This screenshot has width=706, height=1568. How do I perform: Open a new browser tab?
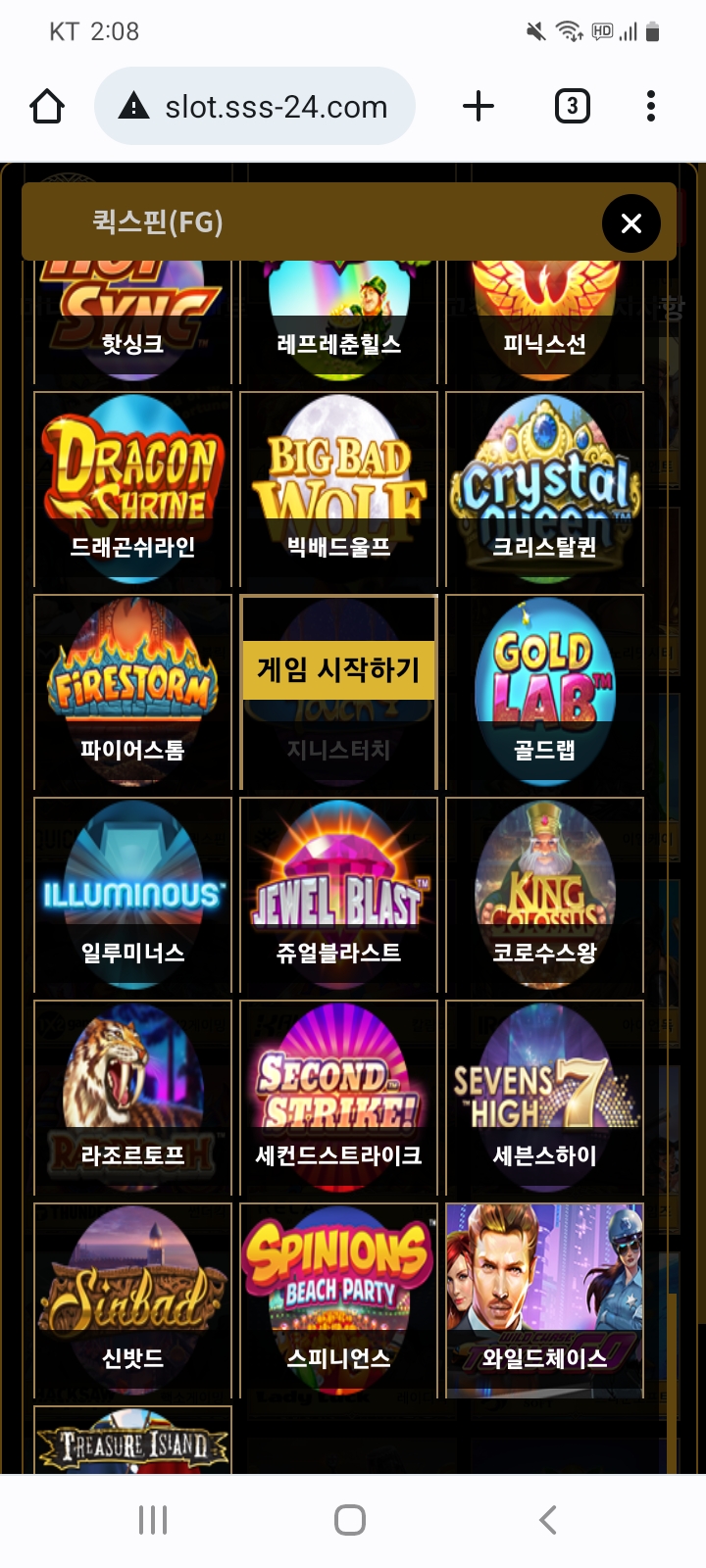pyautogui.click(x=479, y=106)
